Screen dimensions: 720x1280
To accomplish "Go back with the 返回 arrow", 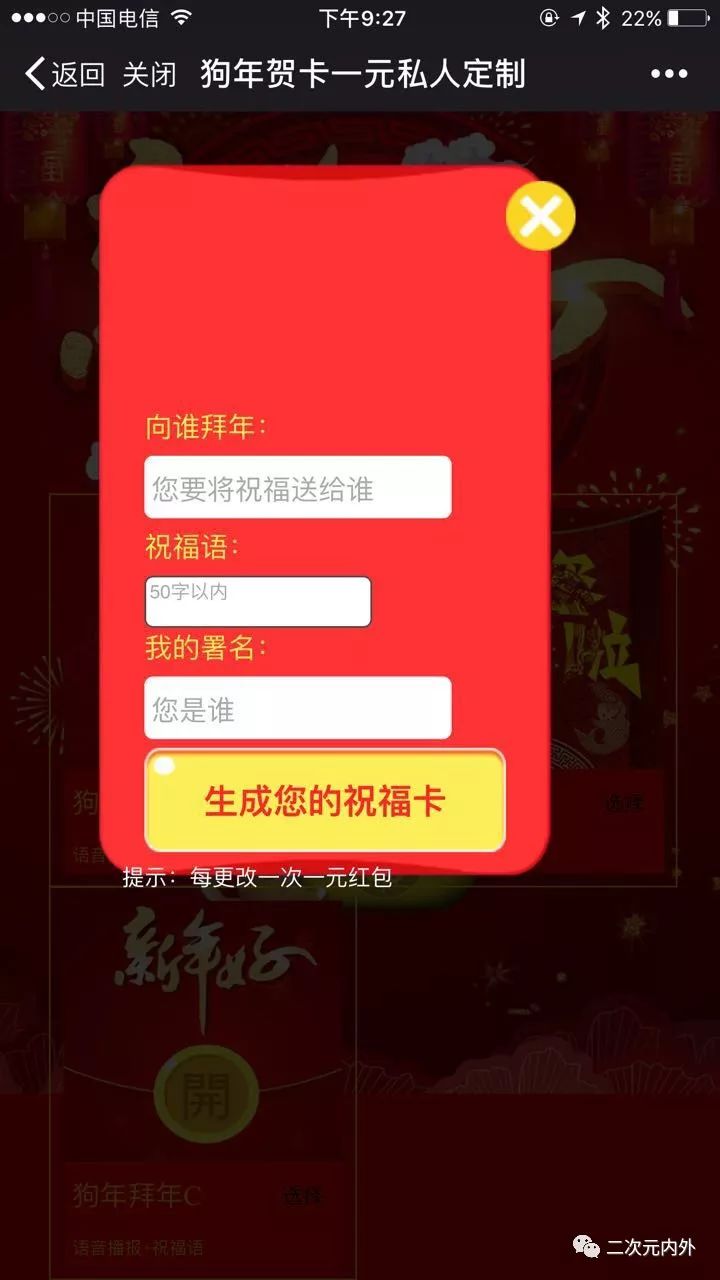I will coord(65,74).
